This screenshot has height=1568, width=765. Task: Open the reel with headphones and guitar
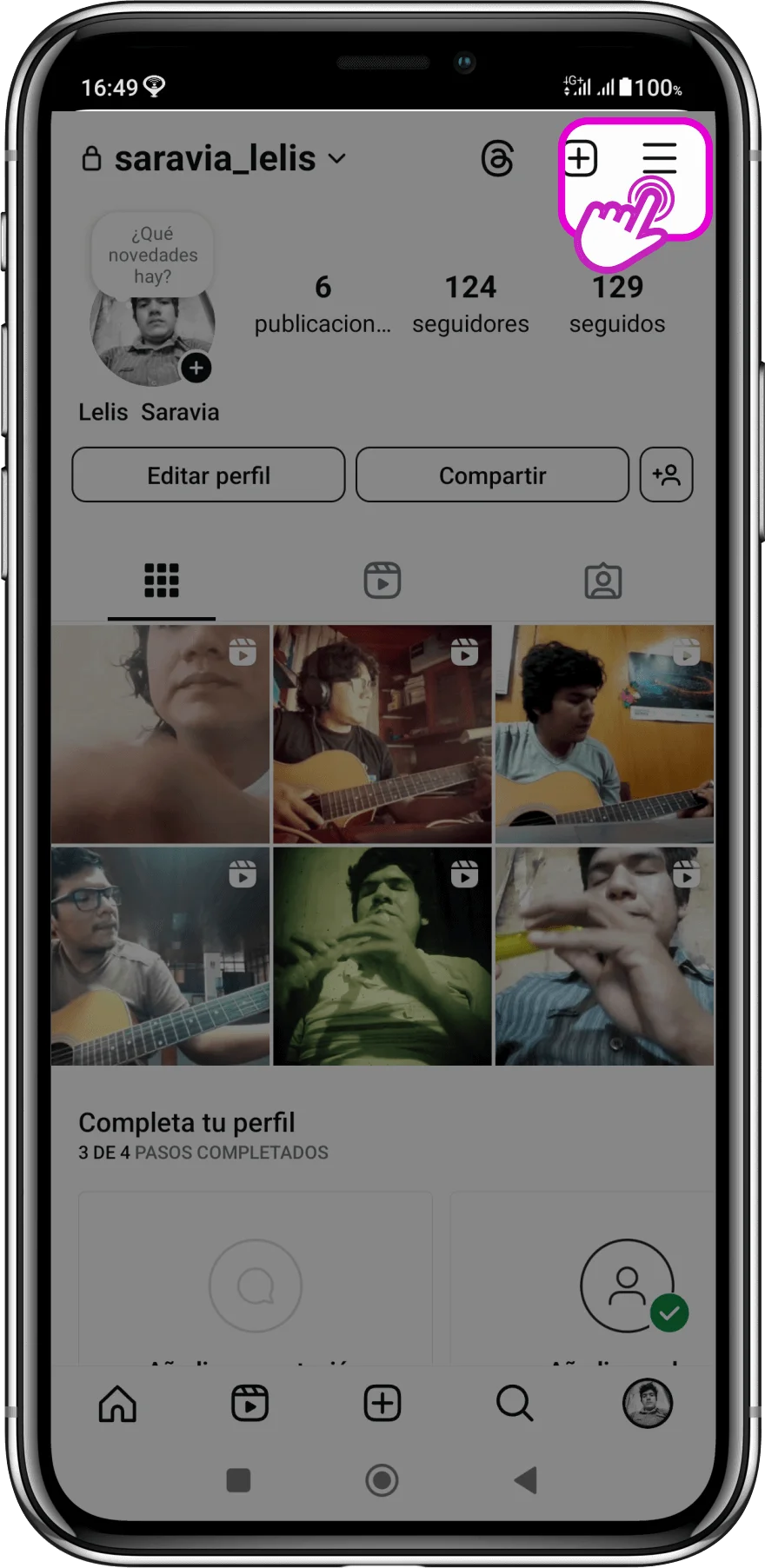tap(382, 734)
